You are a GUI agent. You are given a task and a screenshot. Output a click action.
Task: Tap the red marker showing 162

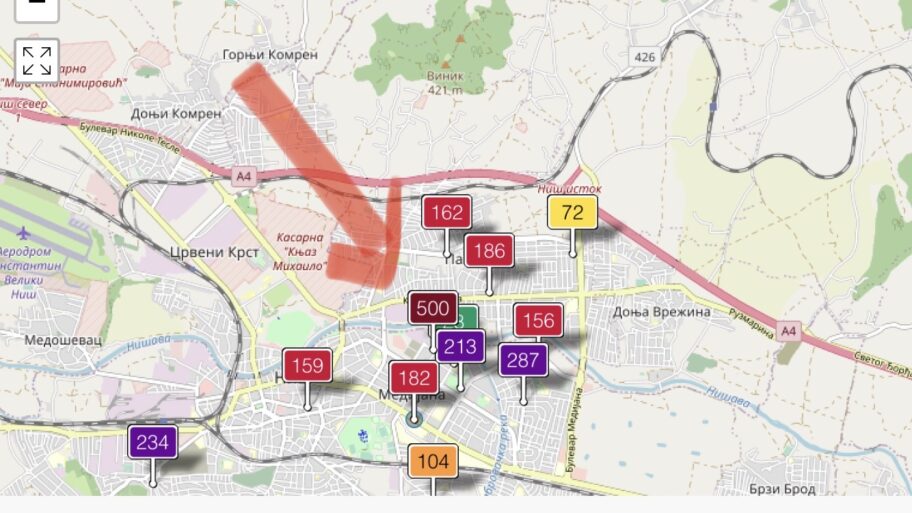point(446,212)
